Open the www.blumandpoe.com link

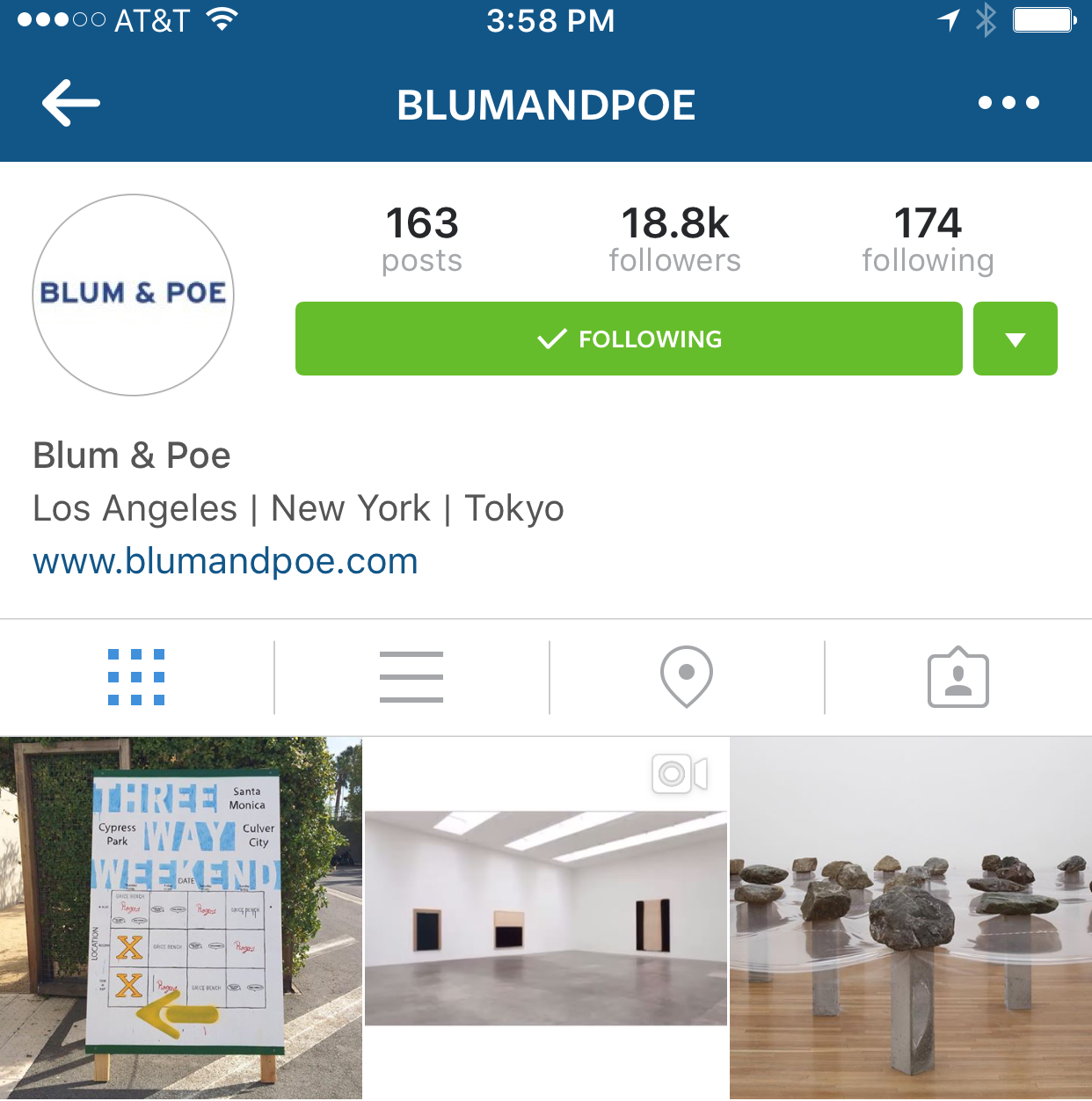pos(225,561)
